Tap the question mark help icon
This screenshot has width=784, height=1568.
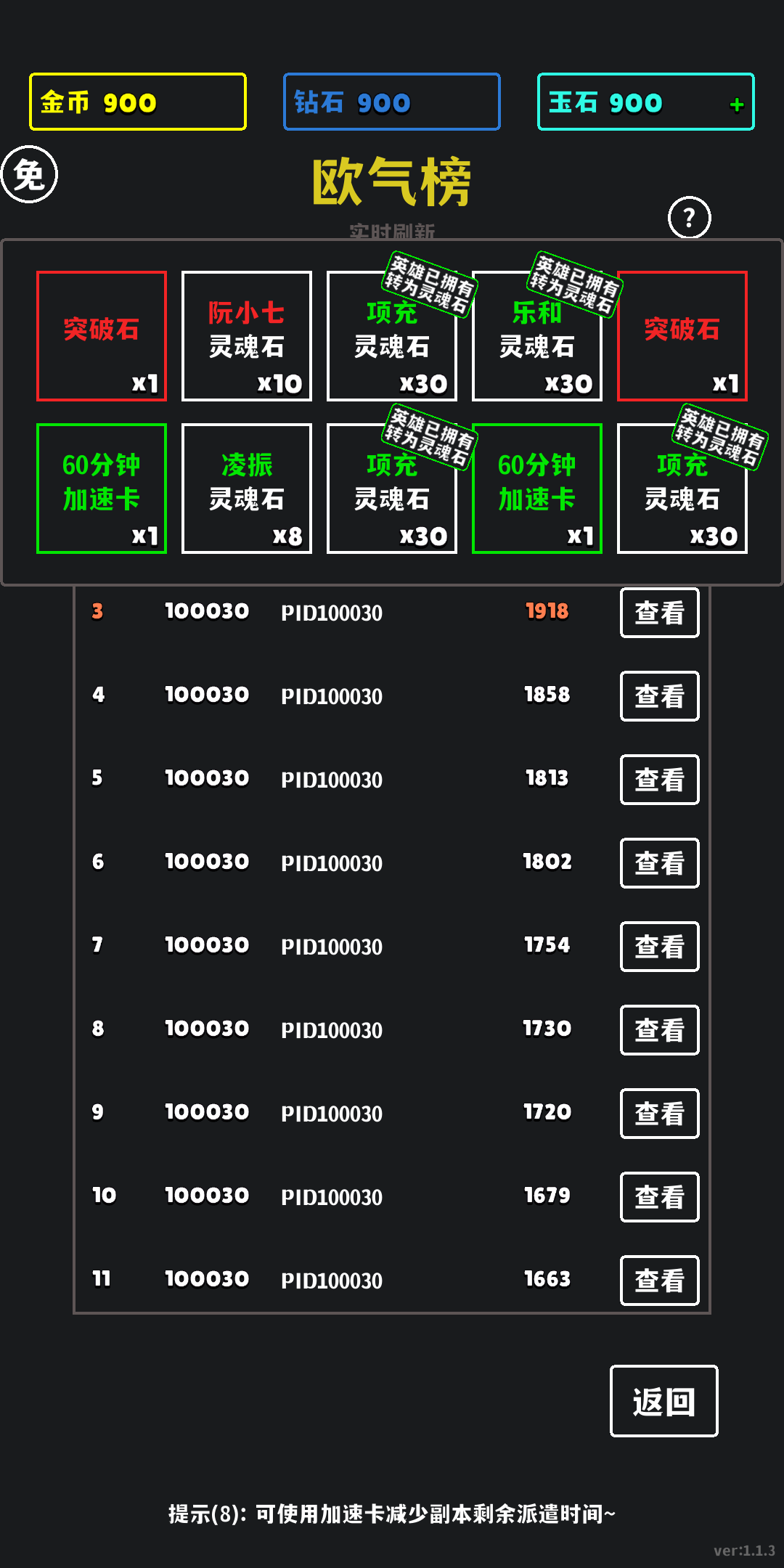coord(689,217)
